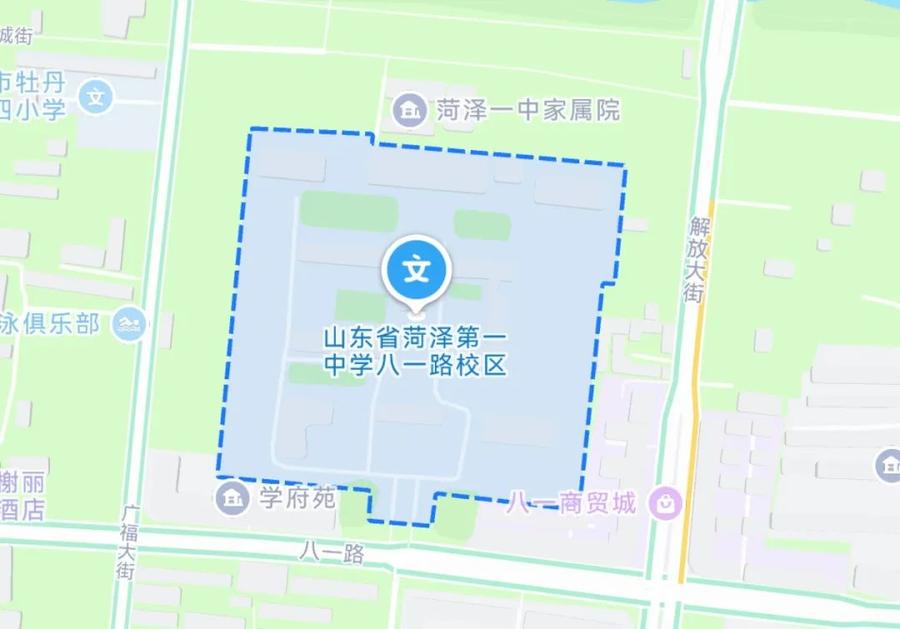The image size is (900, 629).
Task: Open the 菏泽一中家属院 residential marker
Action: click(x=409, y=109)
